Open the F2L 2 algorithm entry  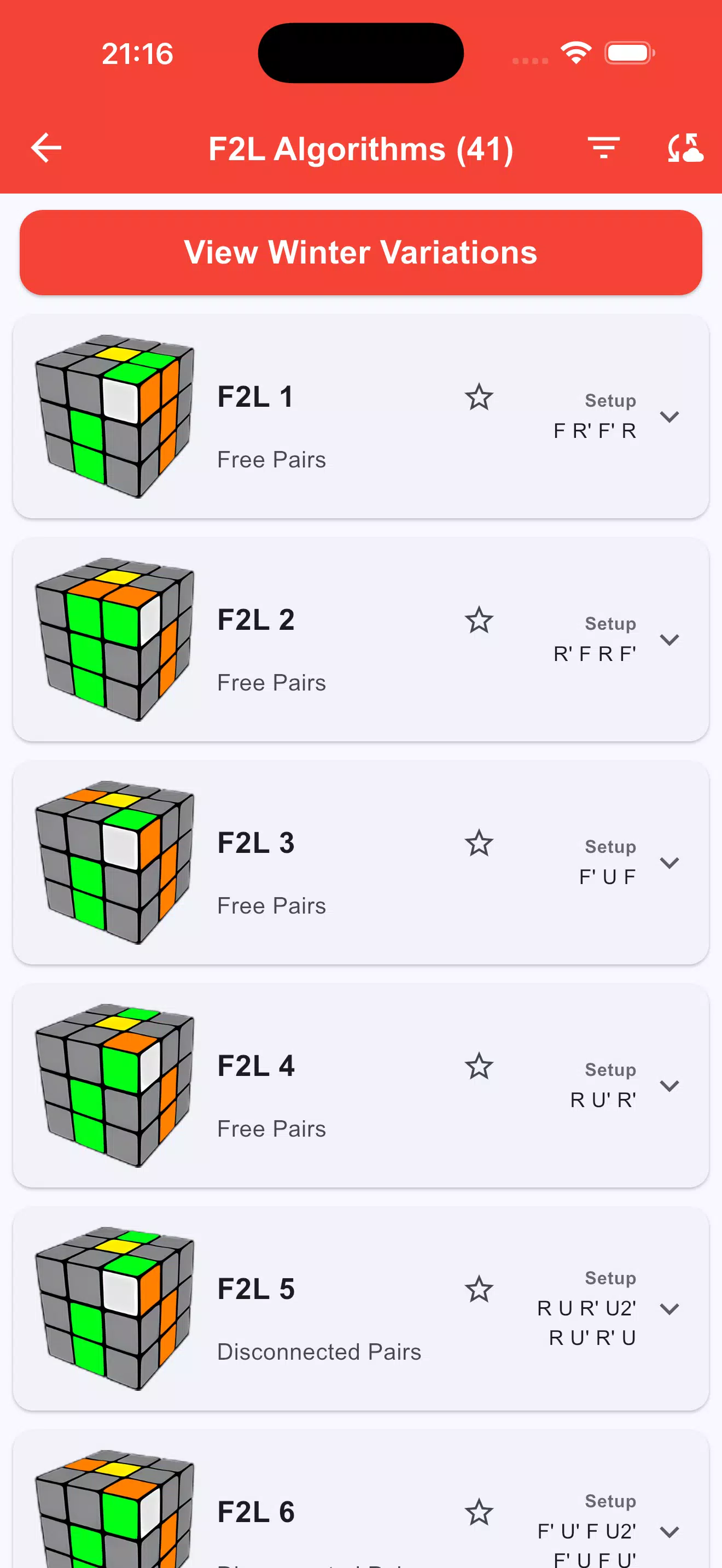pyautogui.click(x=257, y=619)
